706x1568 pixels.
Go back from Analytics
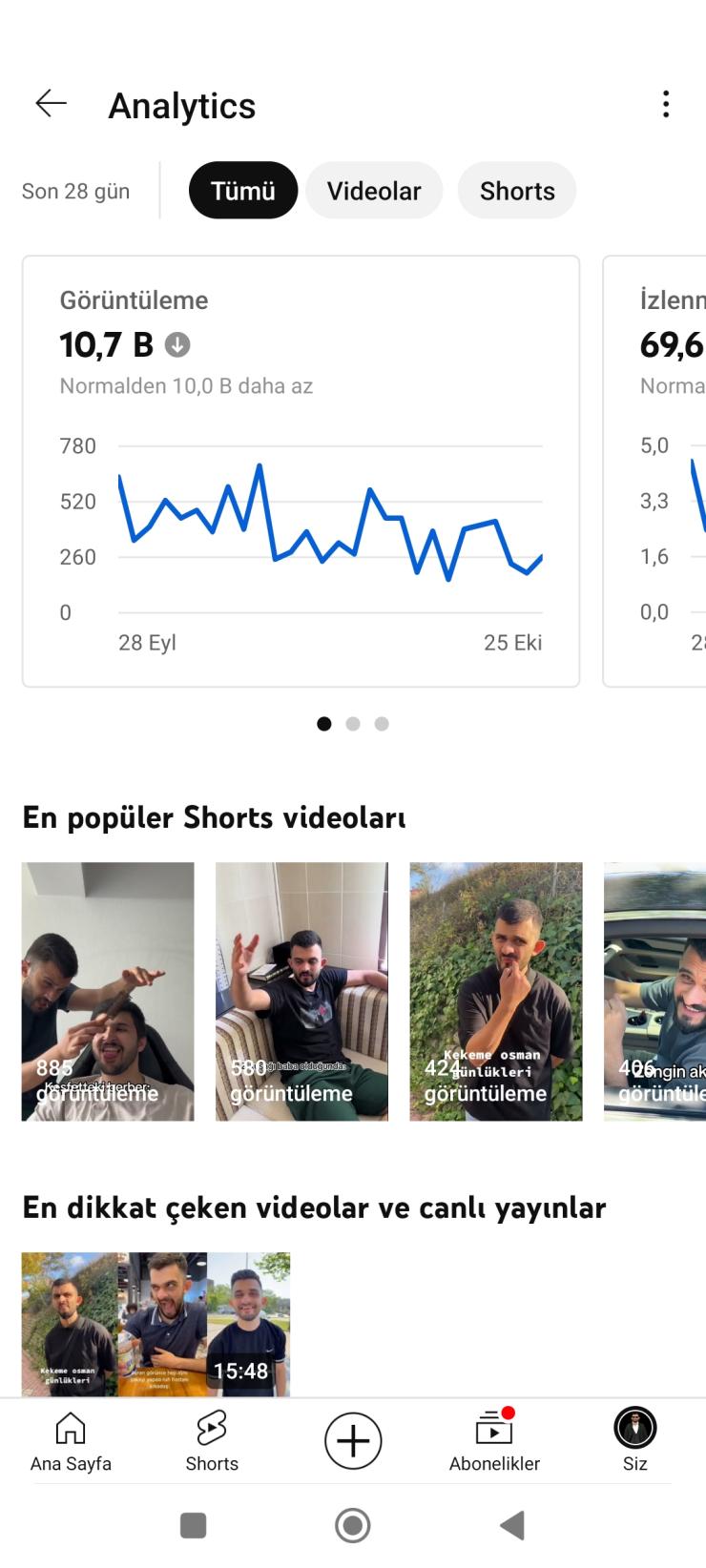point(51,103)
